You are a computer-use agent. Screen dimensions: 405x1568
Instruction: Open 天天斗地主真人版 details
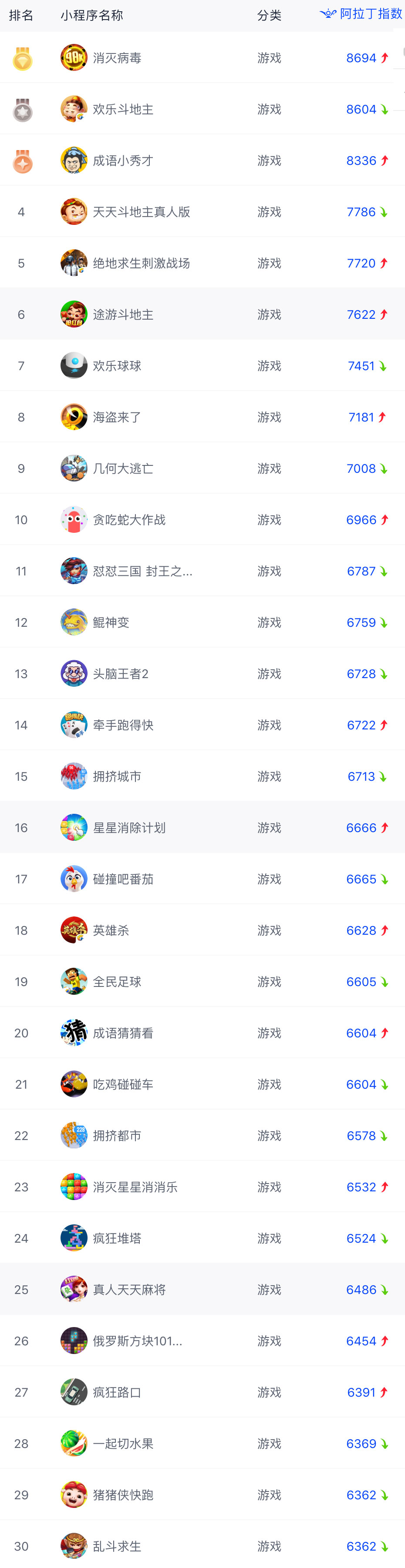(141, 212)
